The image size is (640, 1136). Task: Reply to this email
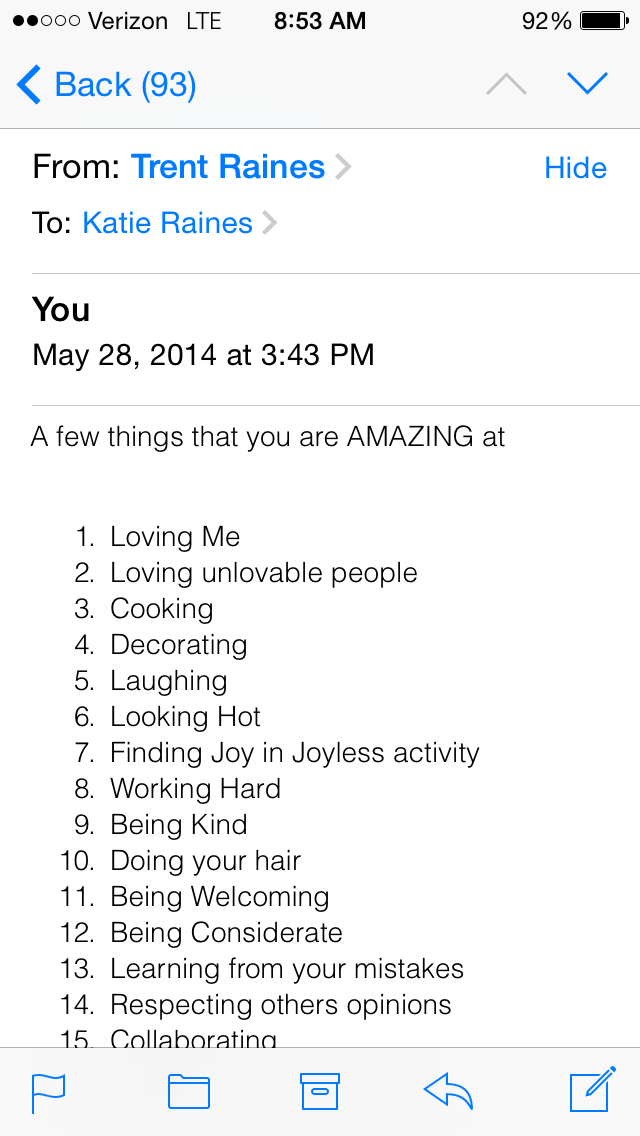click(448, 1092)
